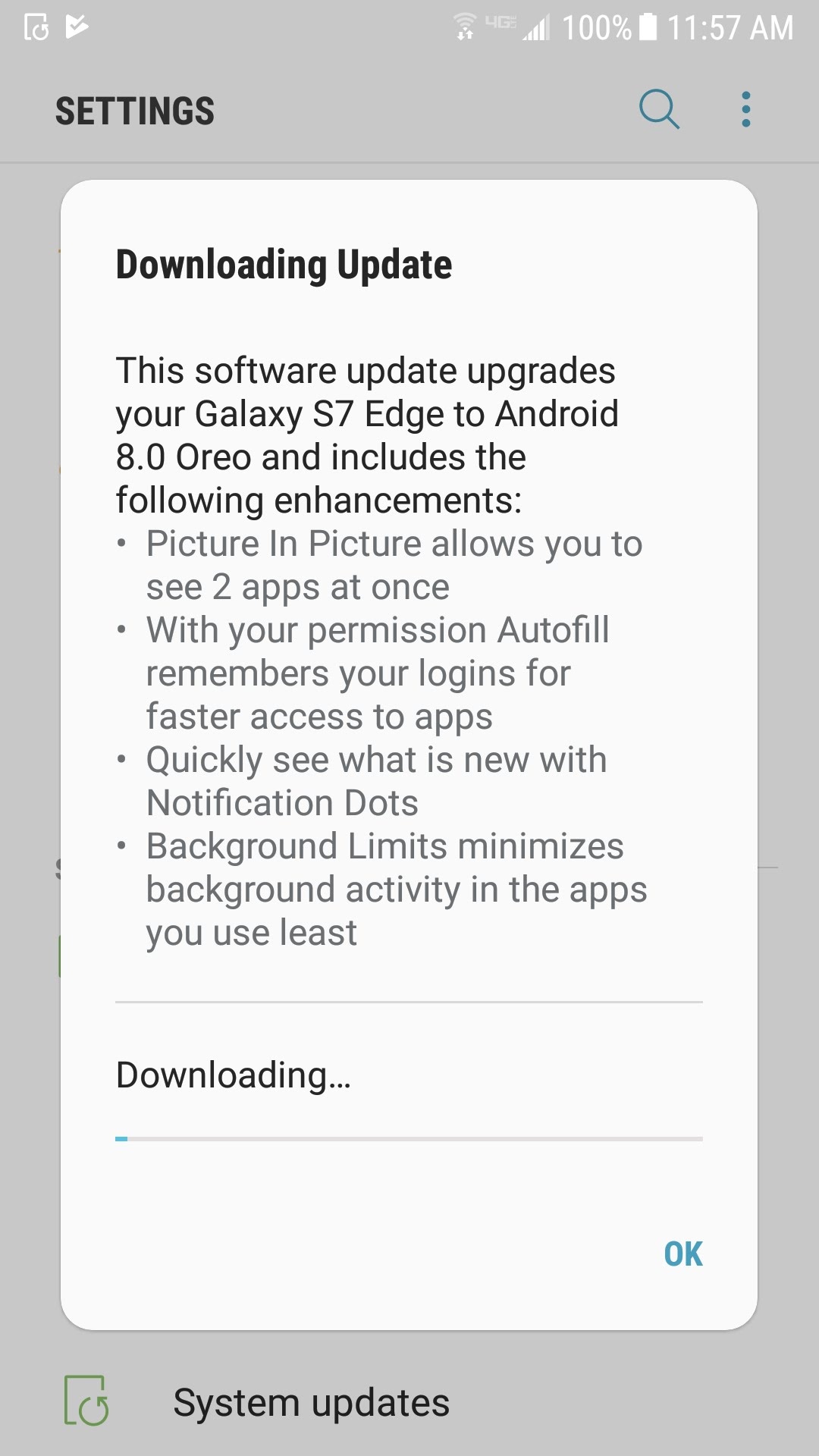
Task: Tap OK in the Downloading Update dialog
Action: [x=682, y=1254]
